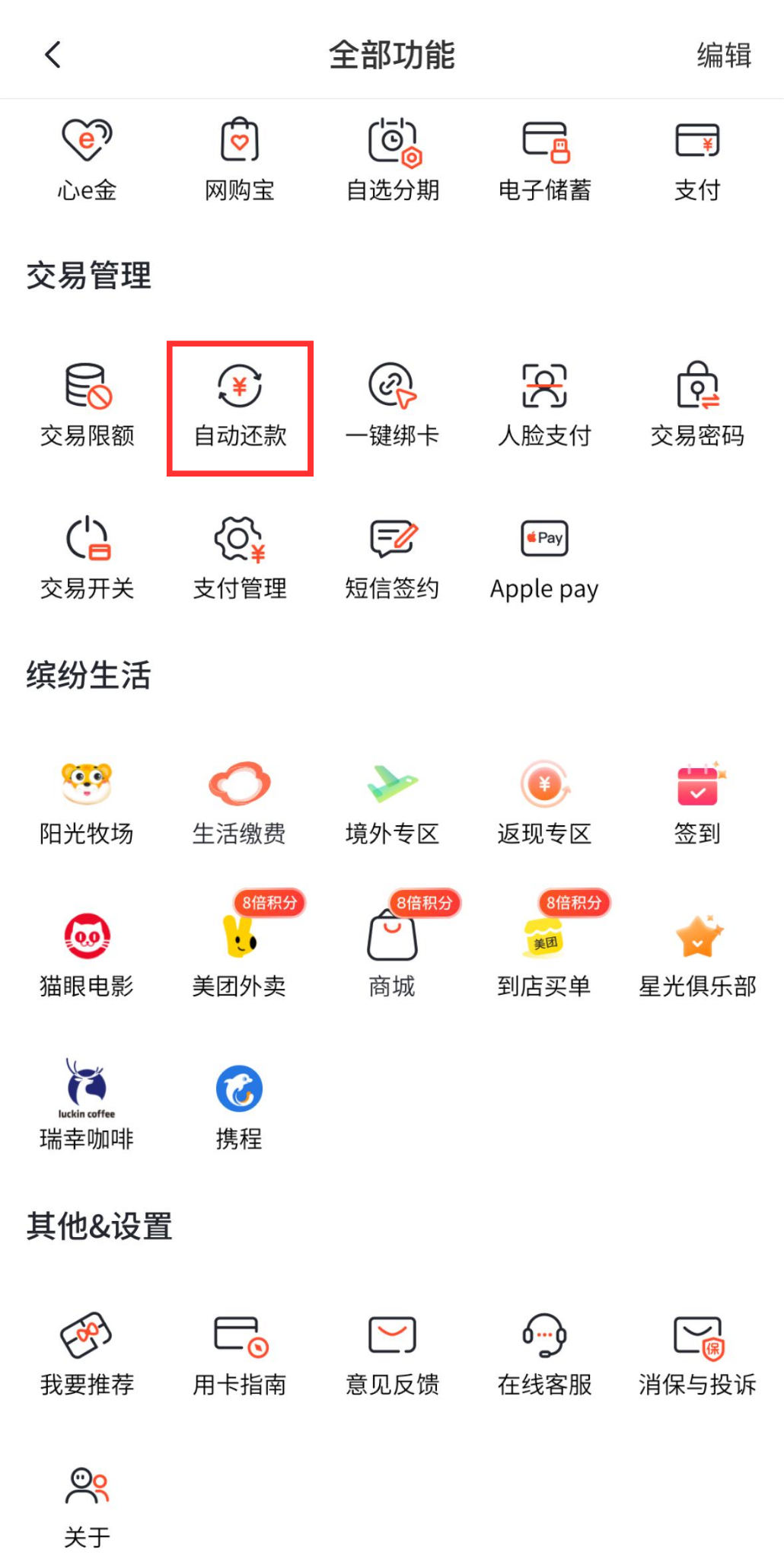Go back using the top-left arrow
Screen dimensions: 784x1559
(53, 55)
